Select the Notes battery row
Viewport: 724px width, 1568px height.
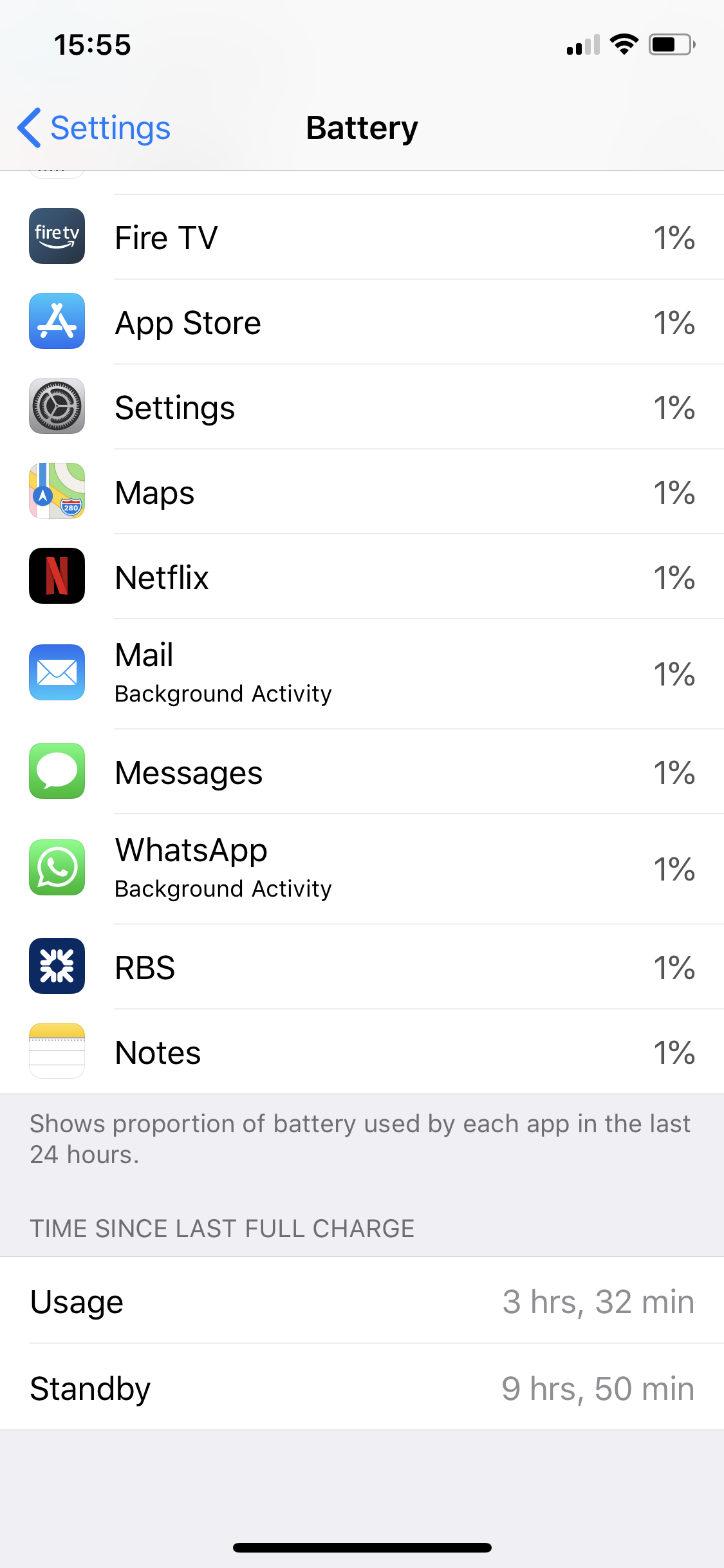coord(362,1052)
